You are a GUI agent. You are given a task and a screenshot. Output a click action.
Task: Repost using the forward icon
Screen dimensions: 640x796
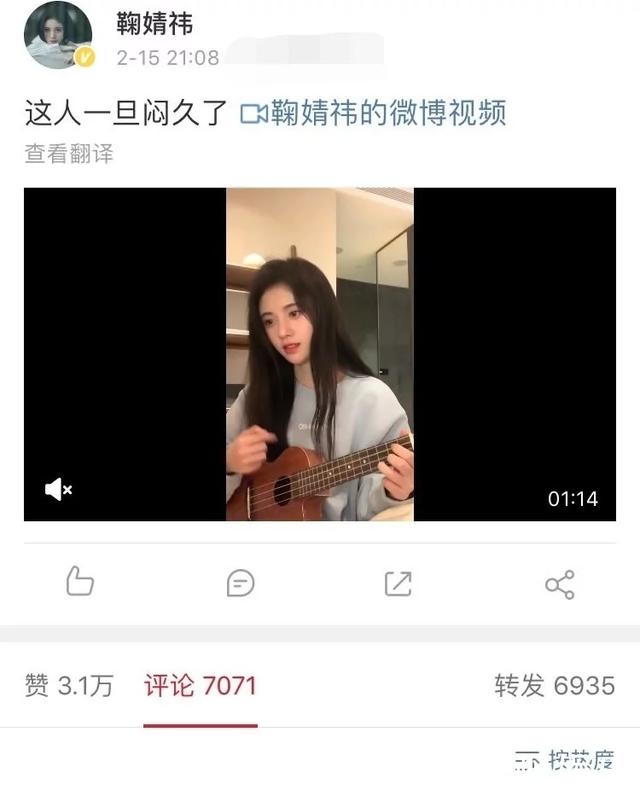click(x=398, y=582)
